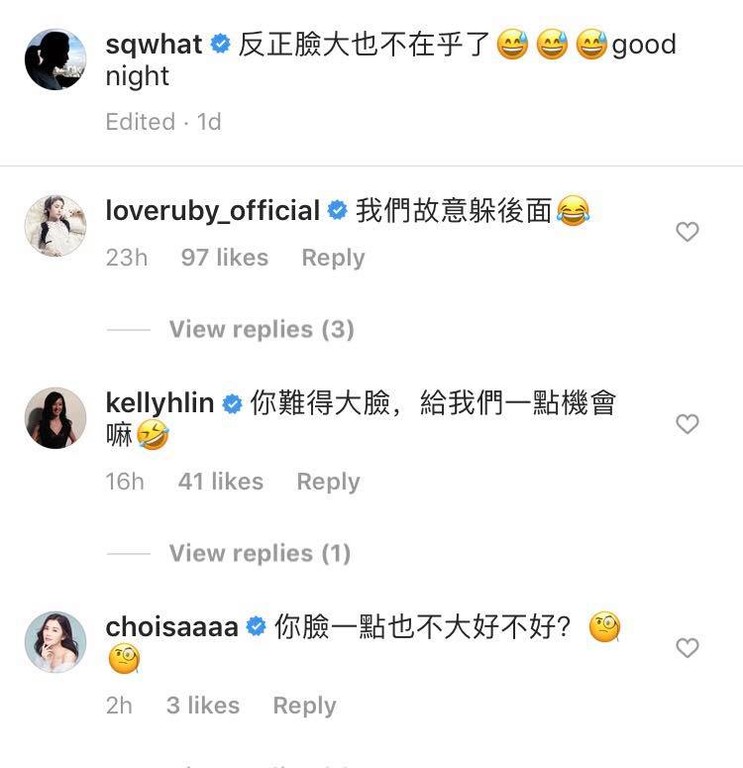The width and height of the screenshot is (743, 768).
Task: Click the Edited · 1d timestamp
Action: [x=161, y=122]
